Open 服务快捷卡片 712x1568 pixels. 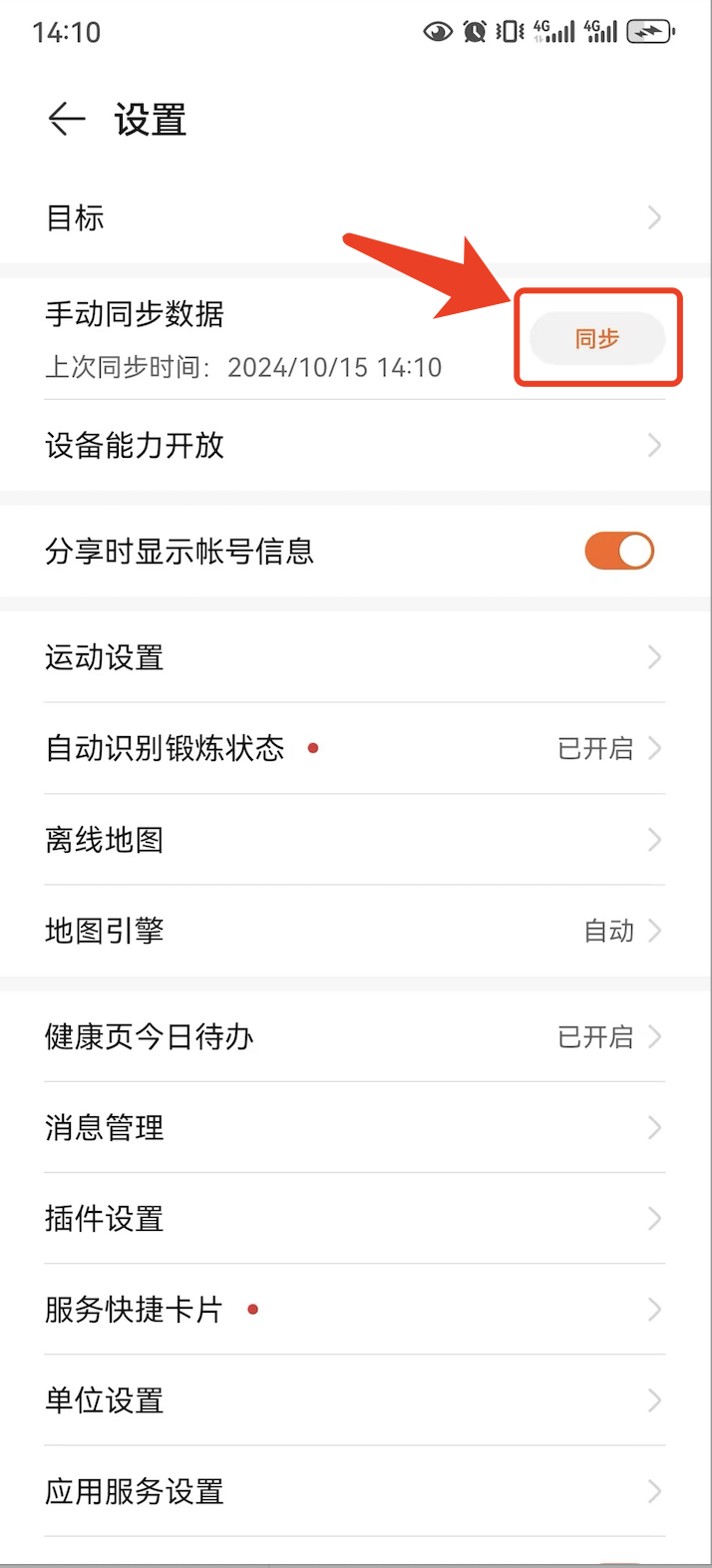(x=355, y=1310)
